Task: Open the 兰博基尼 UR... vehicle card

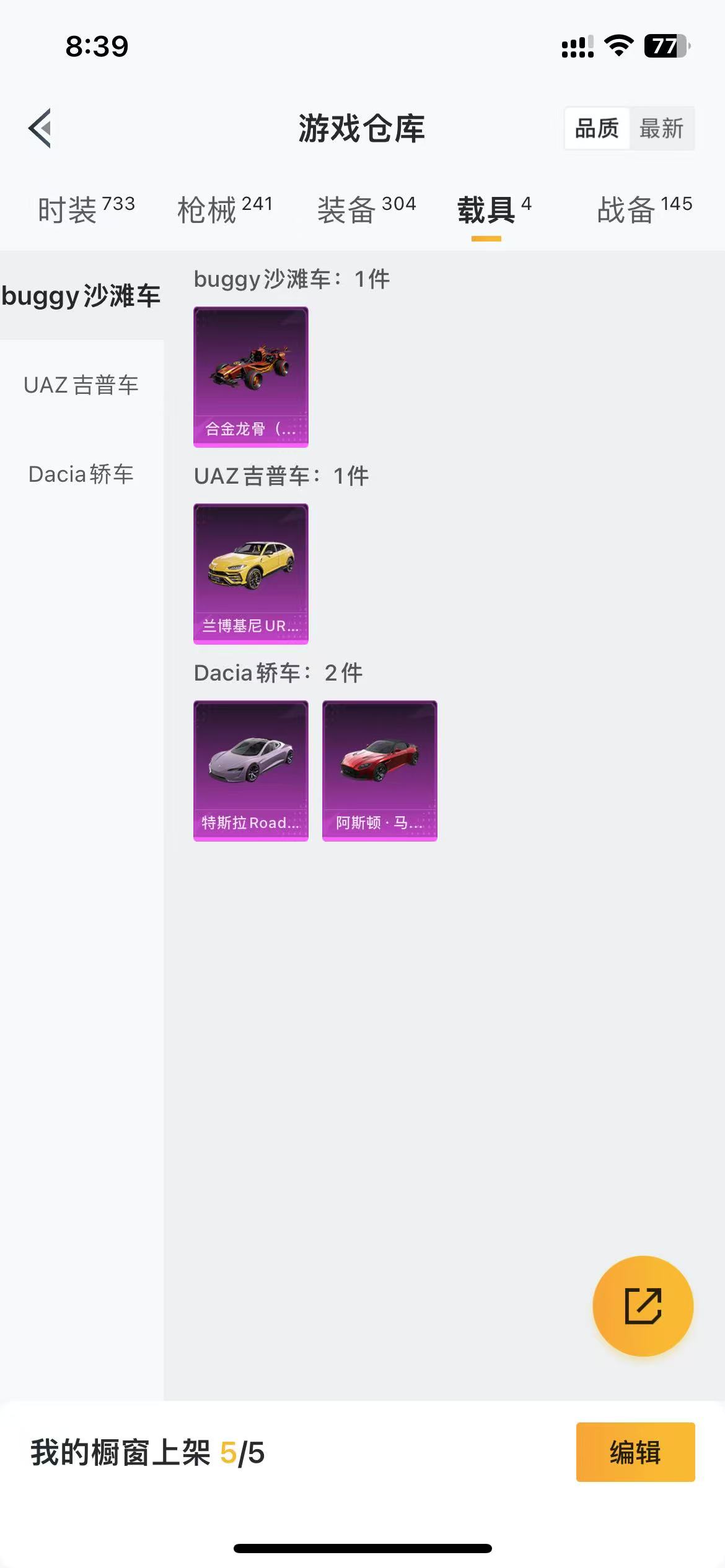Action: pyautogui.click(x=251, y=573)
